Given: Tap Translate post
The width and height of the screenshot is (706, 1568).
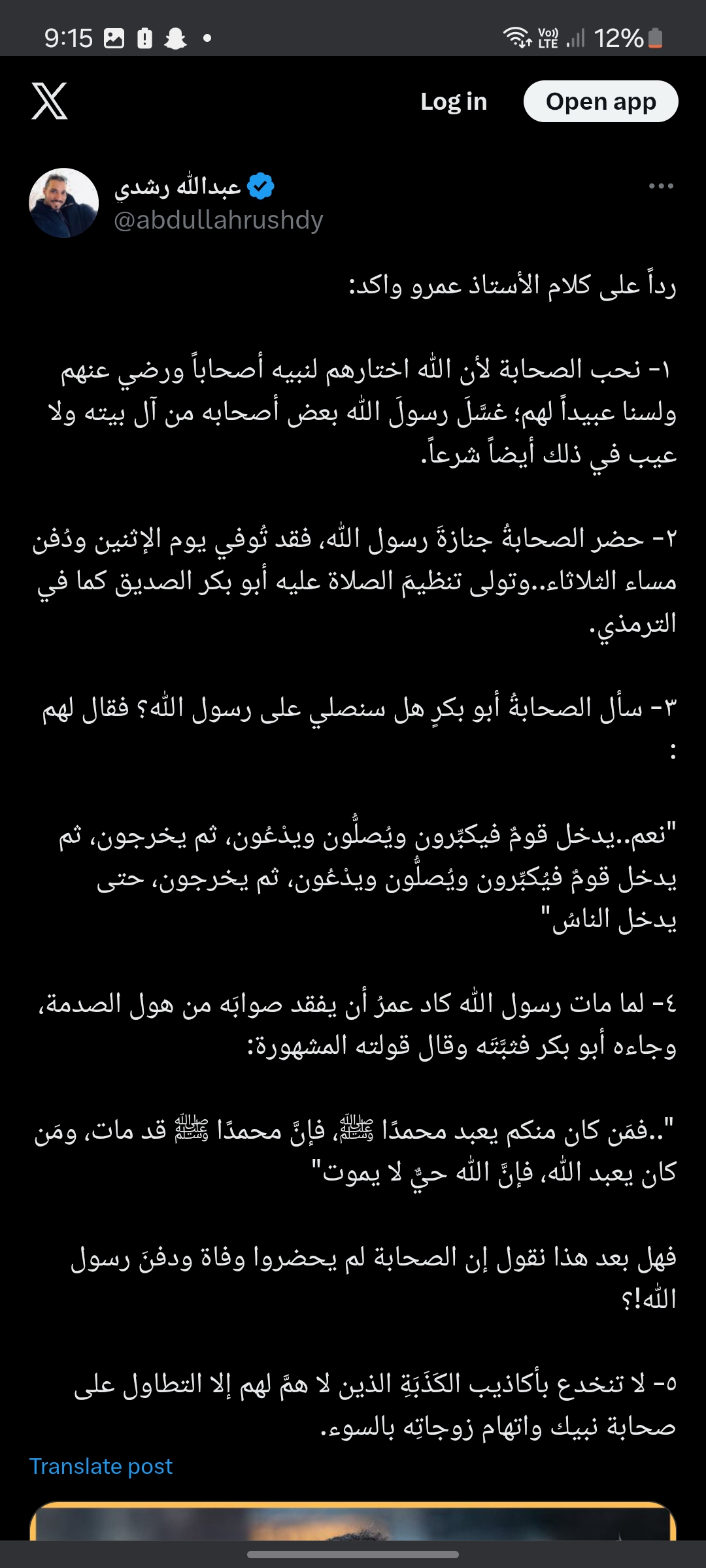Looking at the screenshot, I should 101,1466.
